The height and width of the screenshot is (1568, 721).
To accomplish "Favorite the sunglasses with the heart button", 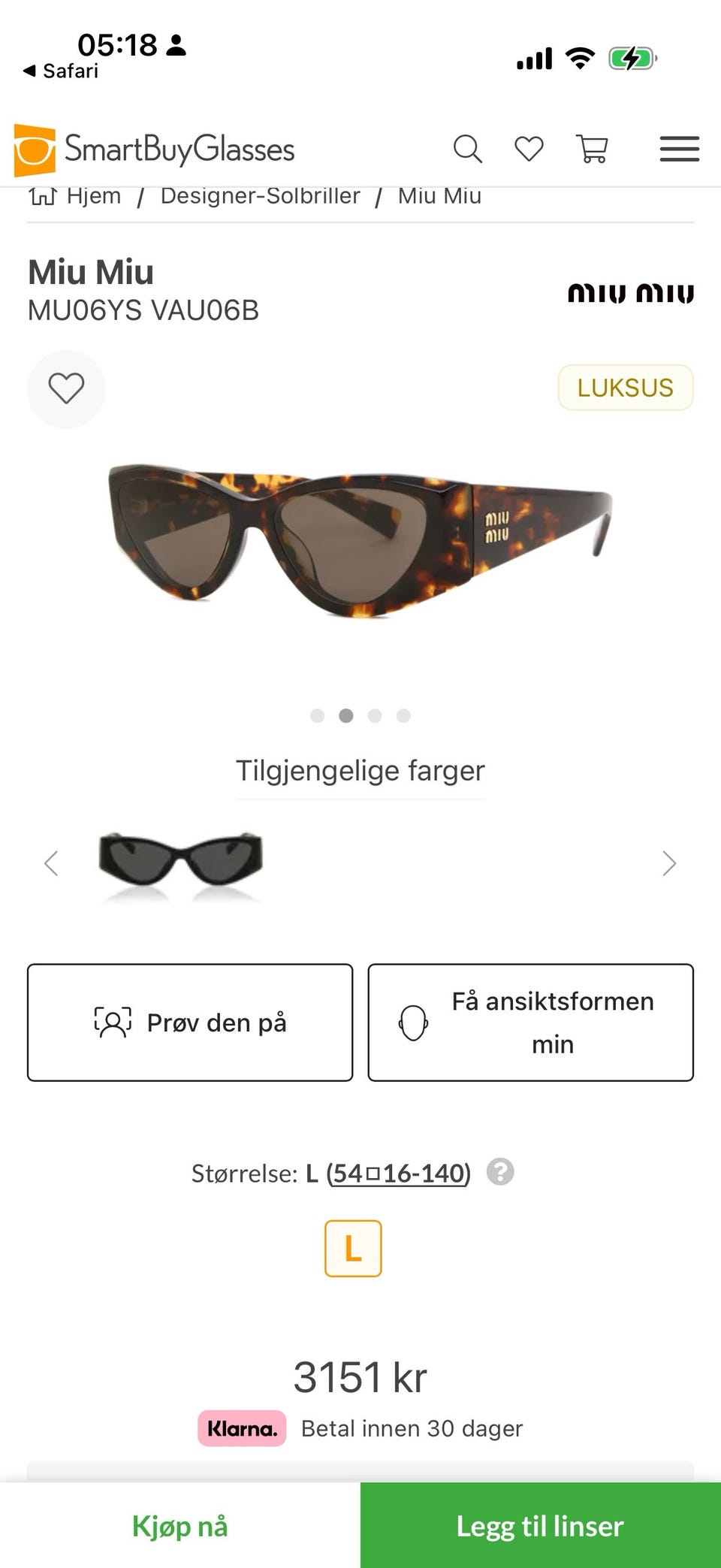I will (66, 388).
